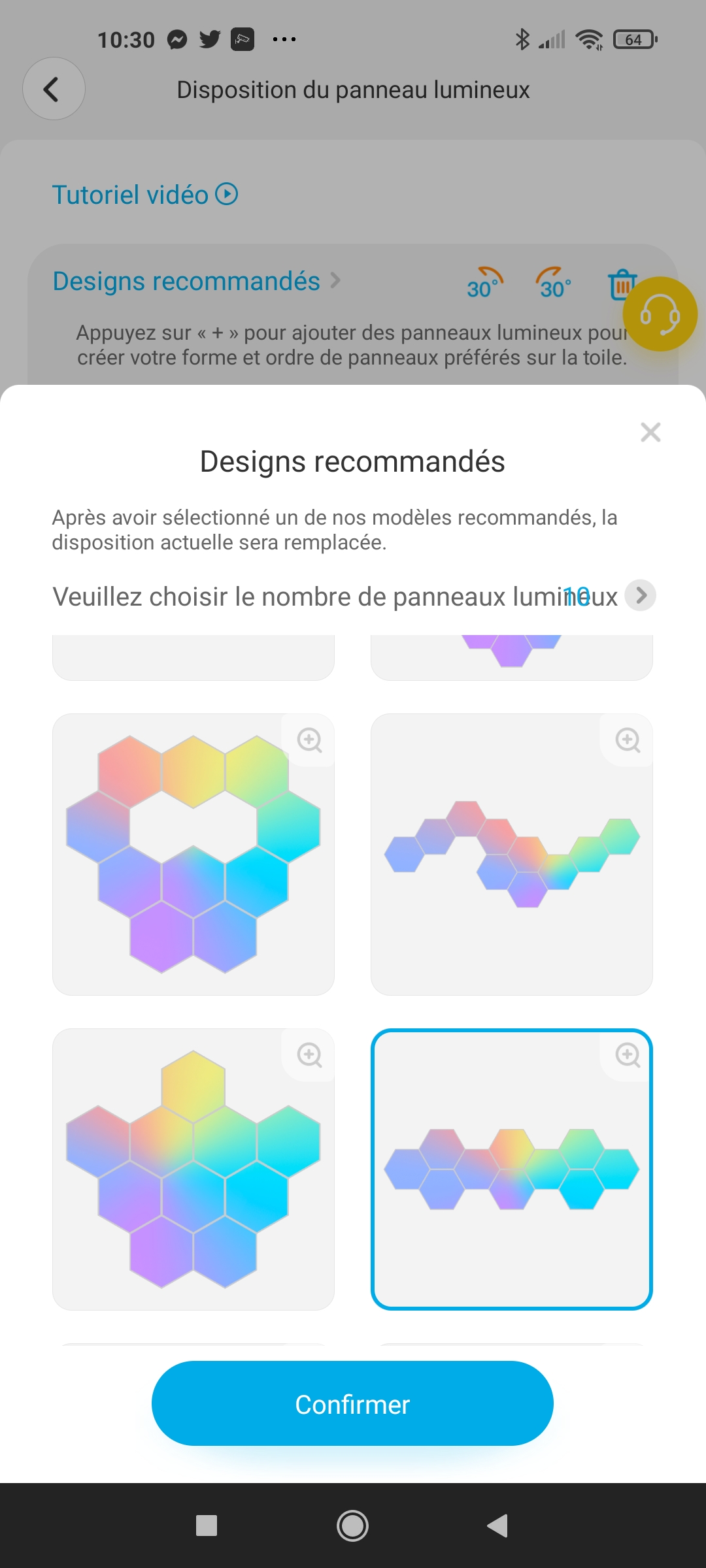This screenshot has width=706, height=1568.
Task: Select the ring-shaped hexagon design
Action: coord(193,854)
